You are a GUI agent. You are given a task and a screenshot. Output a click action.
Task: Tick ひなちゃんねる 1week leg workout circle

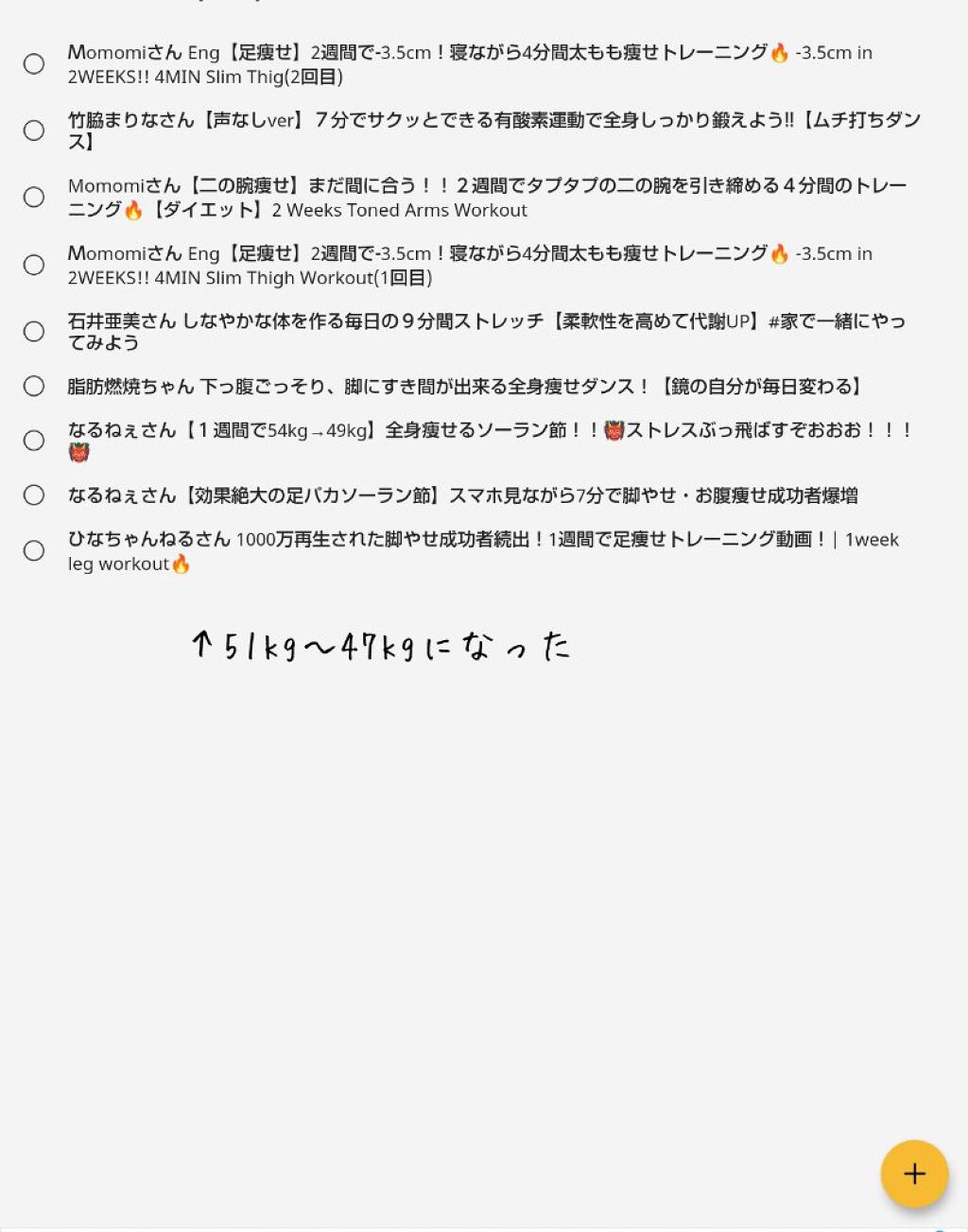(34, 551)
